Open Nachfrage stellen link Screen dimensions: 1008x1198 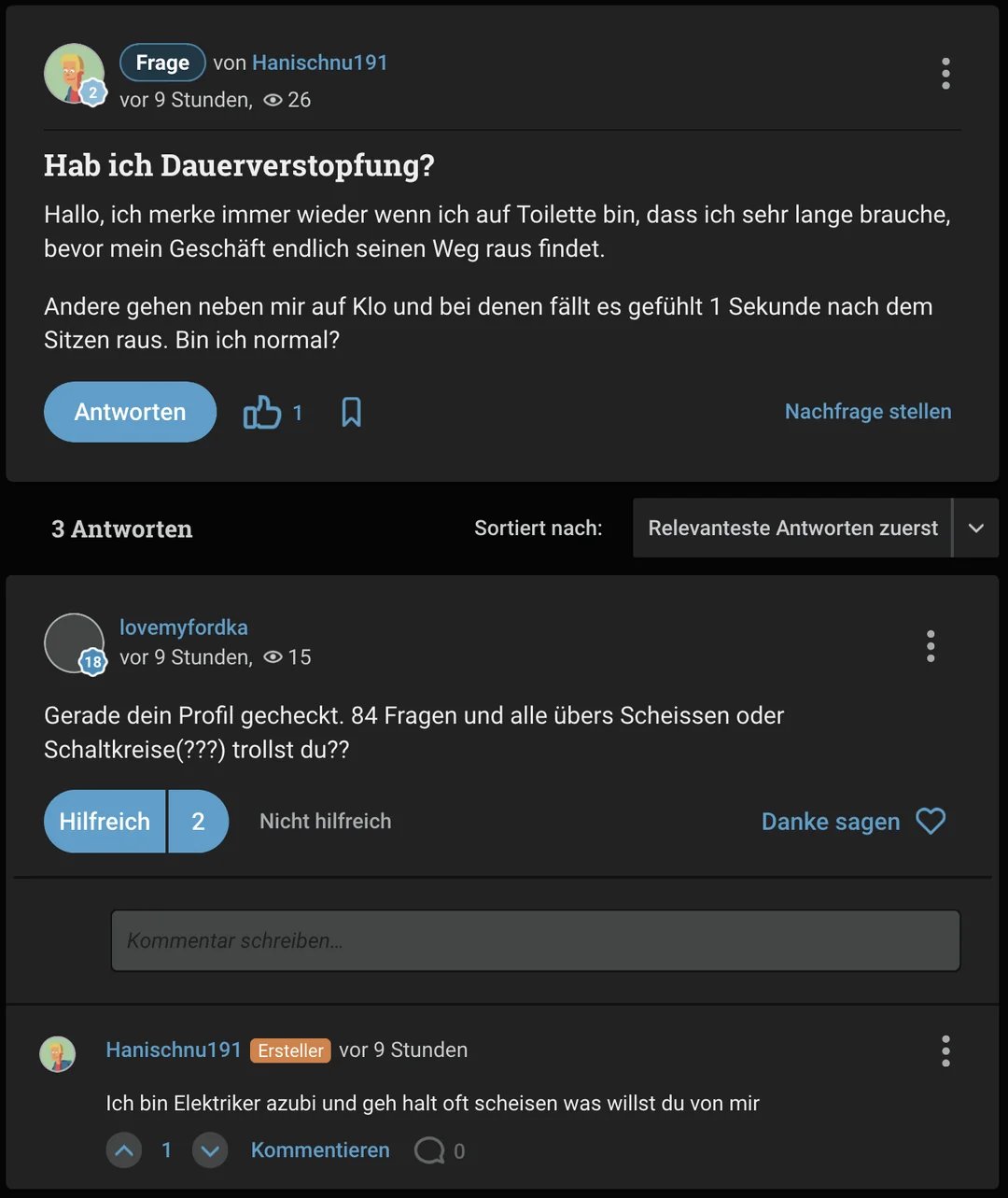[867, 412]
